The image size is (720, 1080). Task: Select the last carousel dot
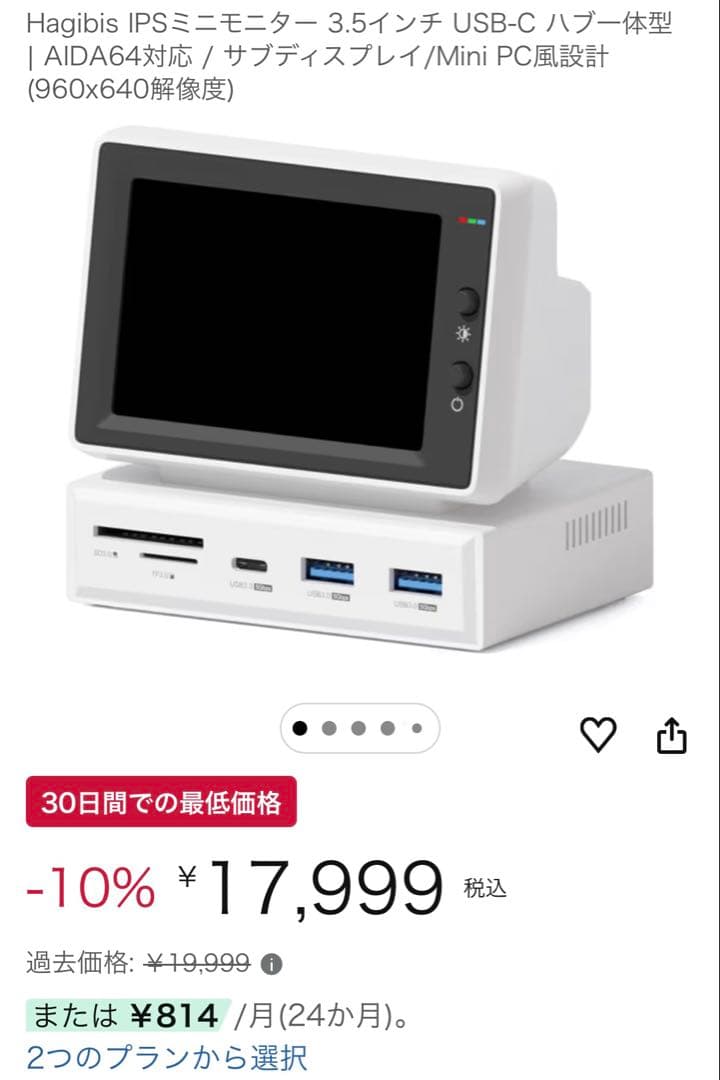pyautogui.click(x=415, y=730)
